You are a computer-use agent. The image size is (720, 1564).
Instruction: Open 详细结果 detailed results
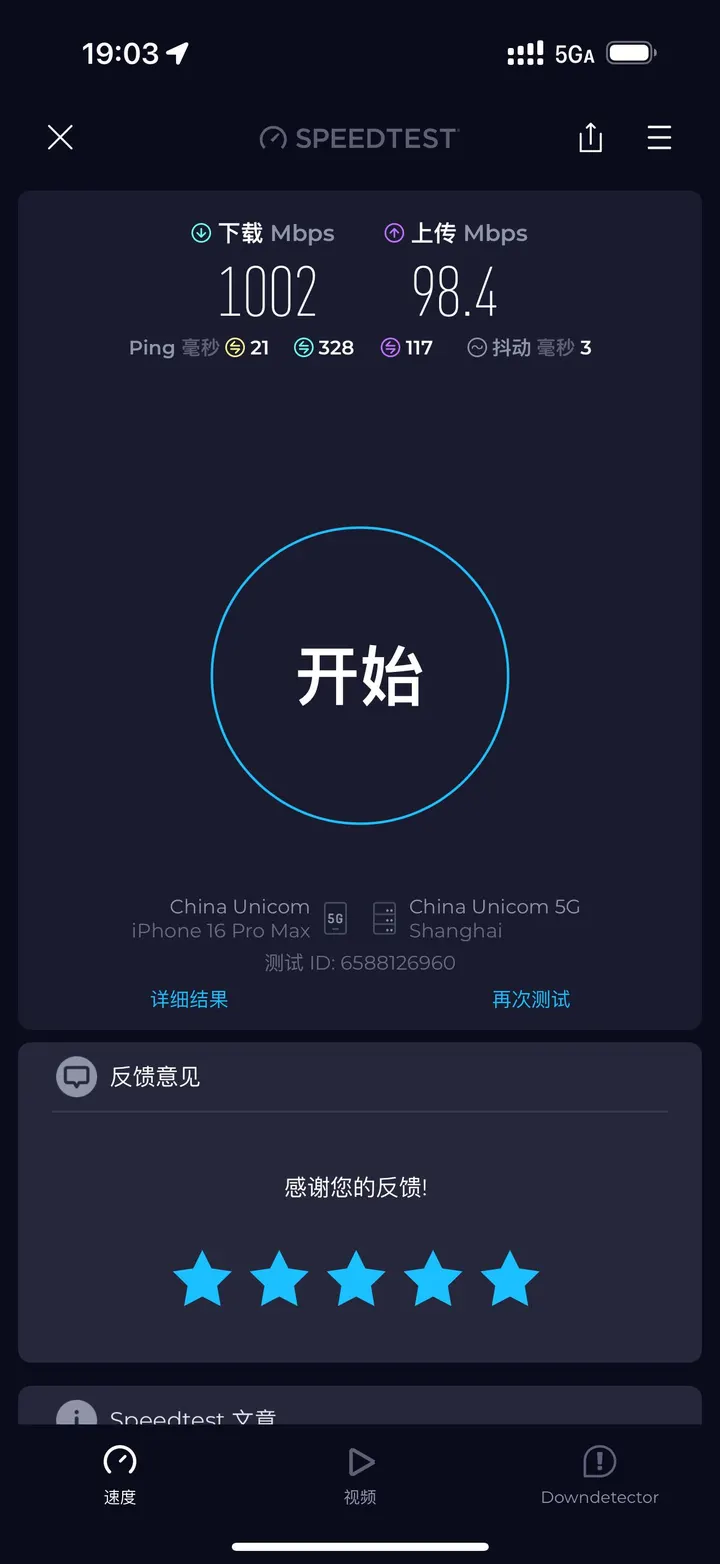click(189, 999)
